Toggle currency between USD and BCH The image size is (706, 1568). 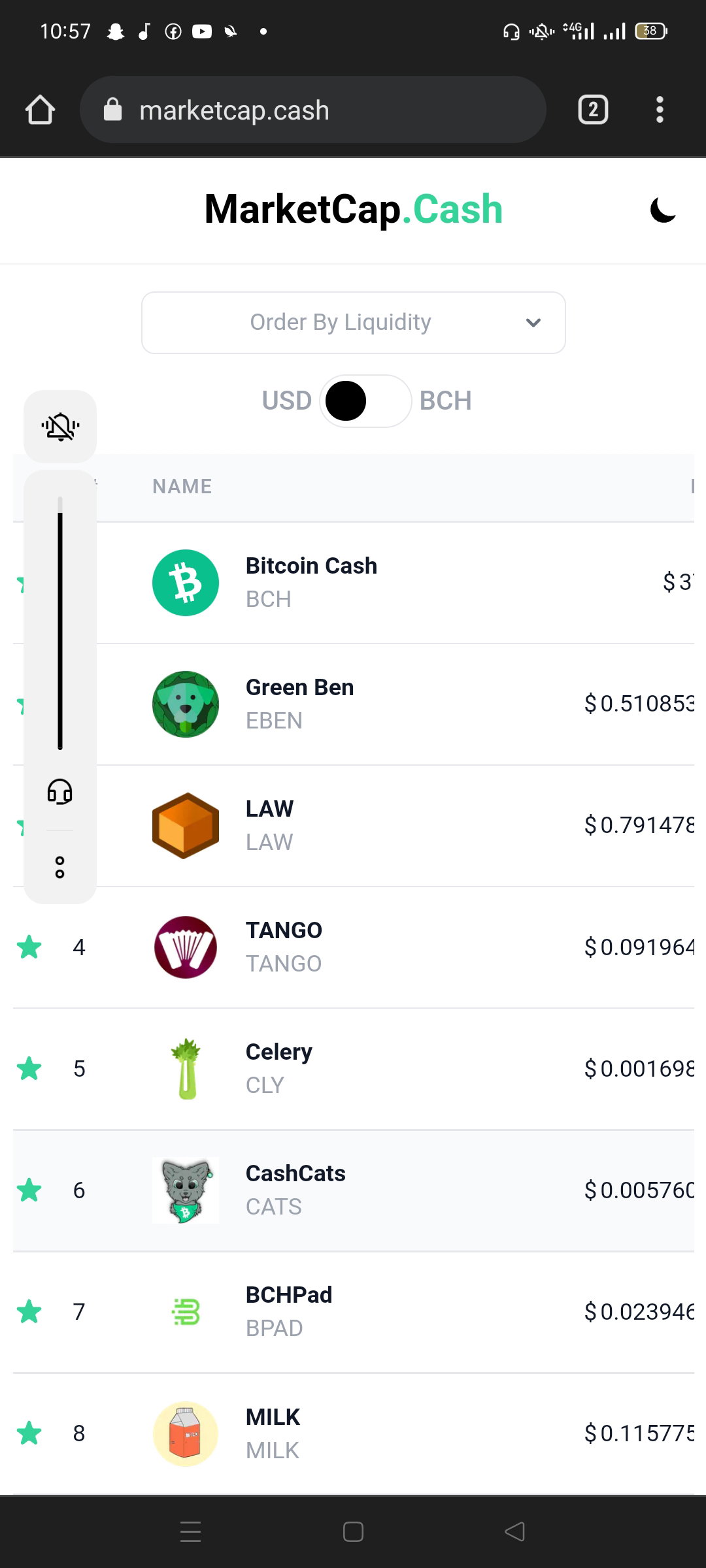click(365, 401)
